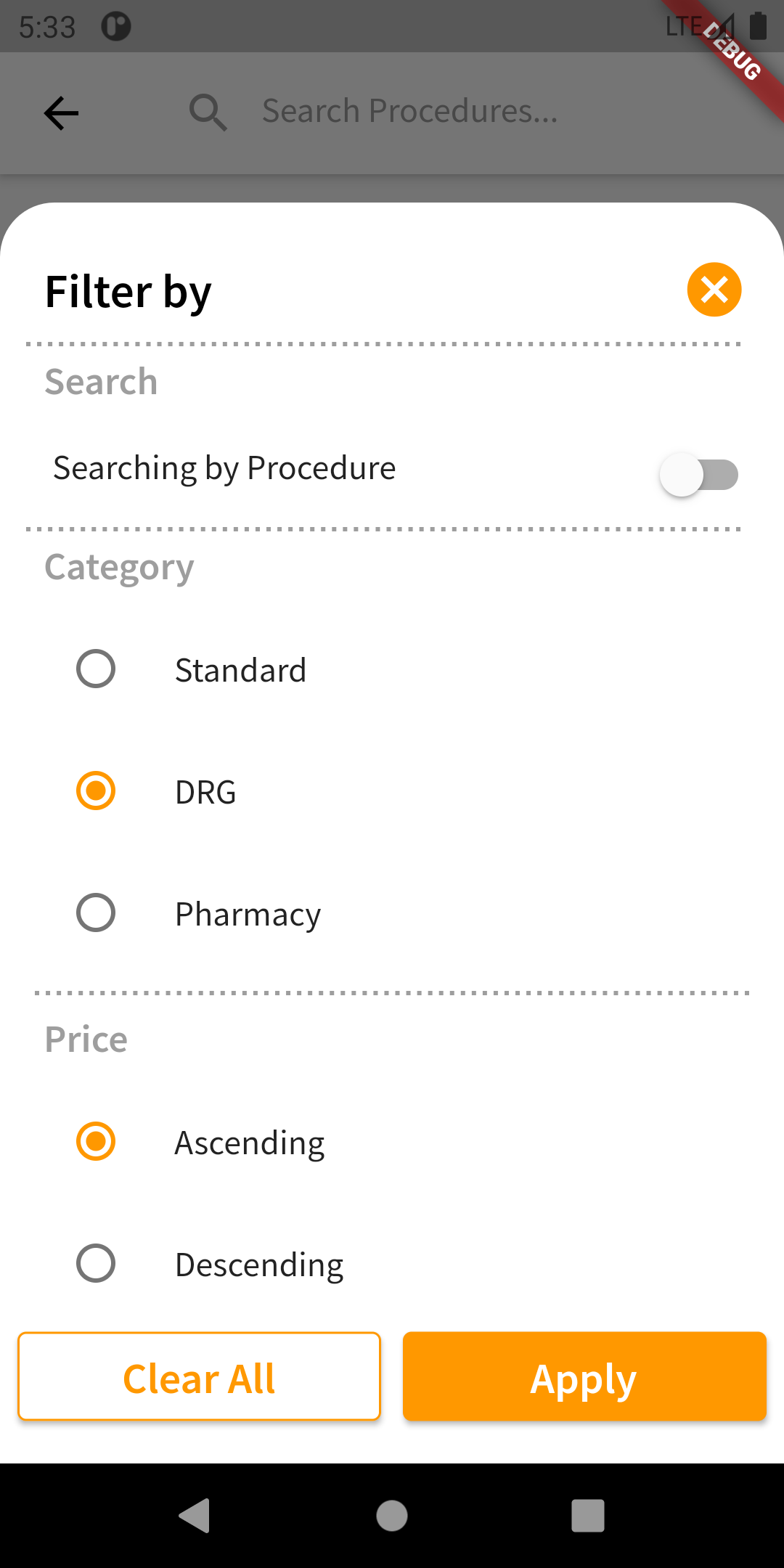Pick Descending price order
The image size is (784, 1568).
[96, 1263]
